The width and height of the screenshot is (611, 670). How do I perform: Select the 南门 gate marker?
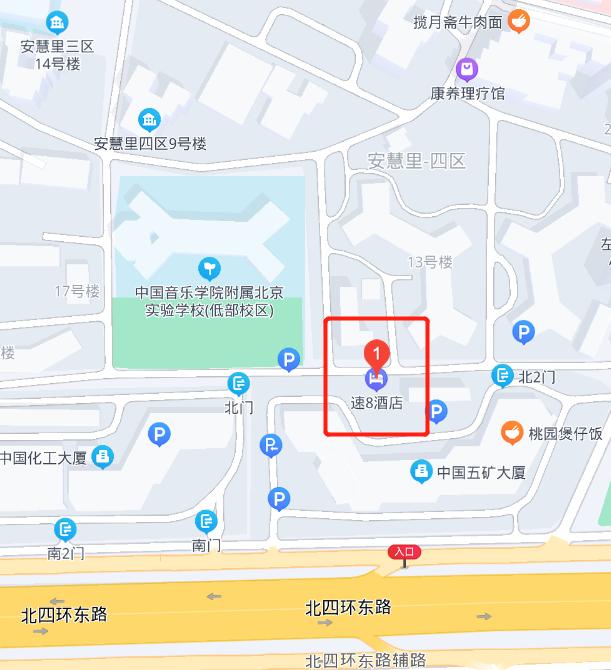pos(206,521)
